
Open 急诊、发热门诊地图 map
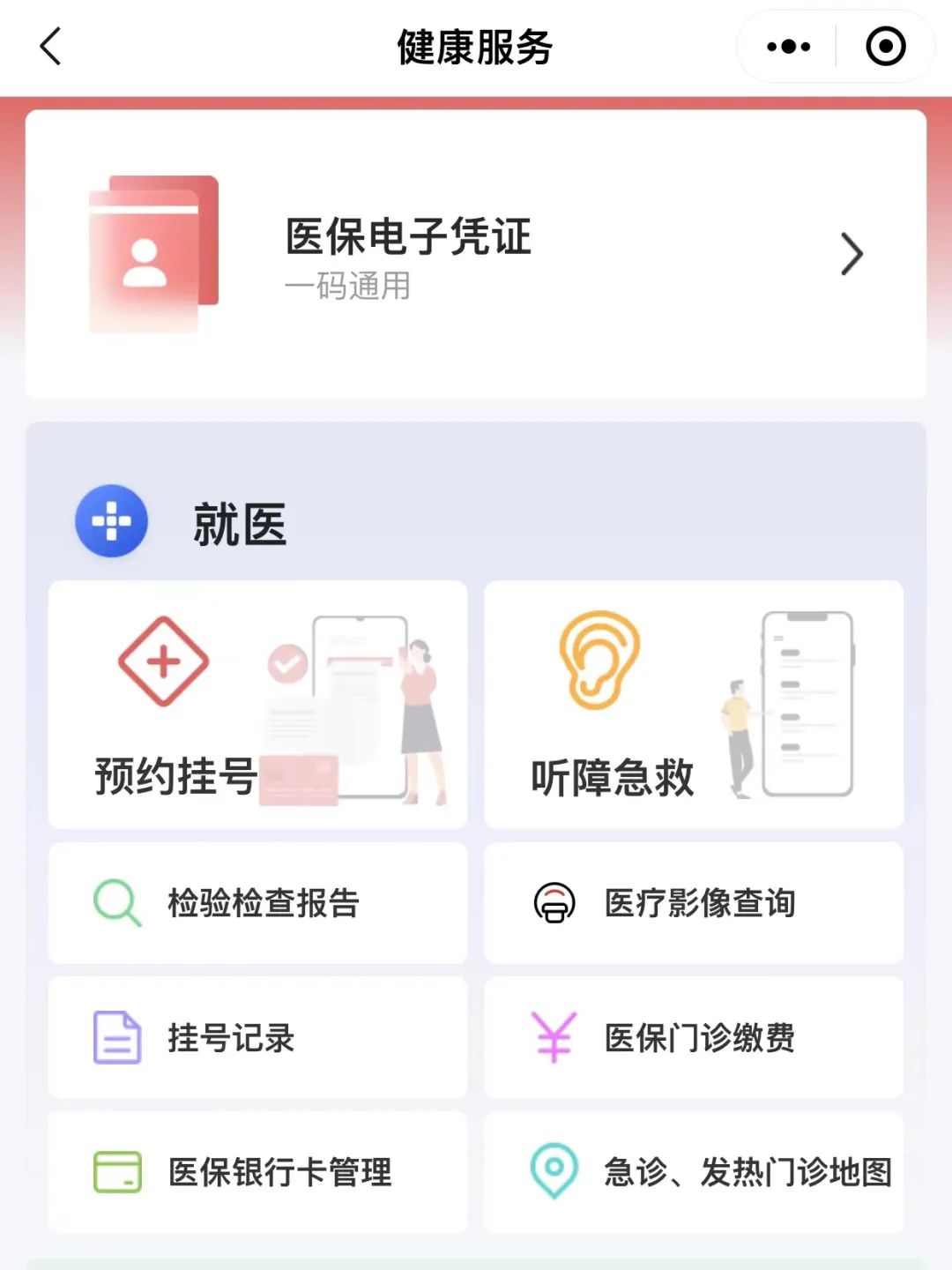pyautogui.click(x=693, y=1172)
